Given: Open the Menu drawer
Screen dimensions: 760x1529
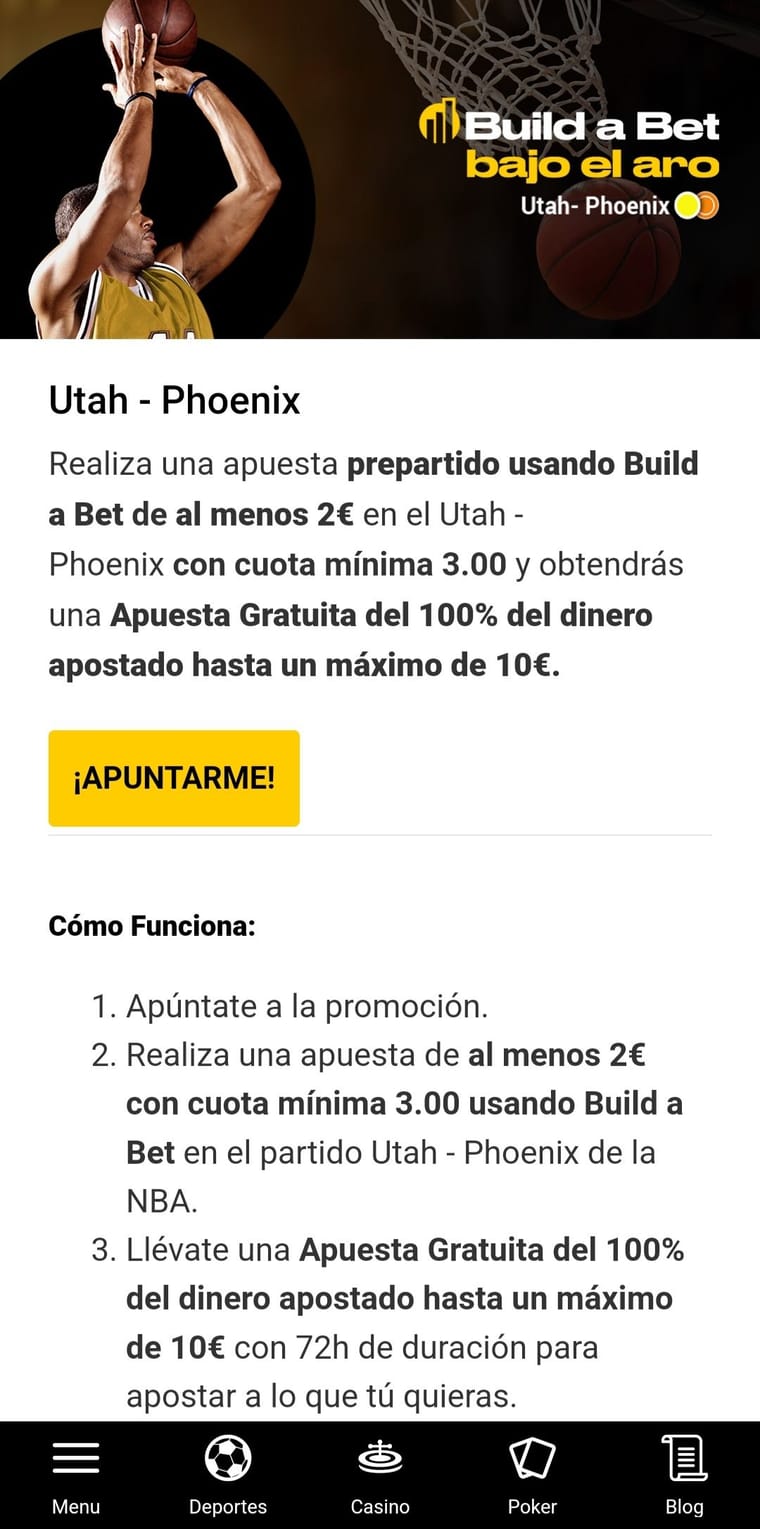Looking at the screenshot, I should [x=76, y=1474].
